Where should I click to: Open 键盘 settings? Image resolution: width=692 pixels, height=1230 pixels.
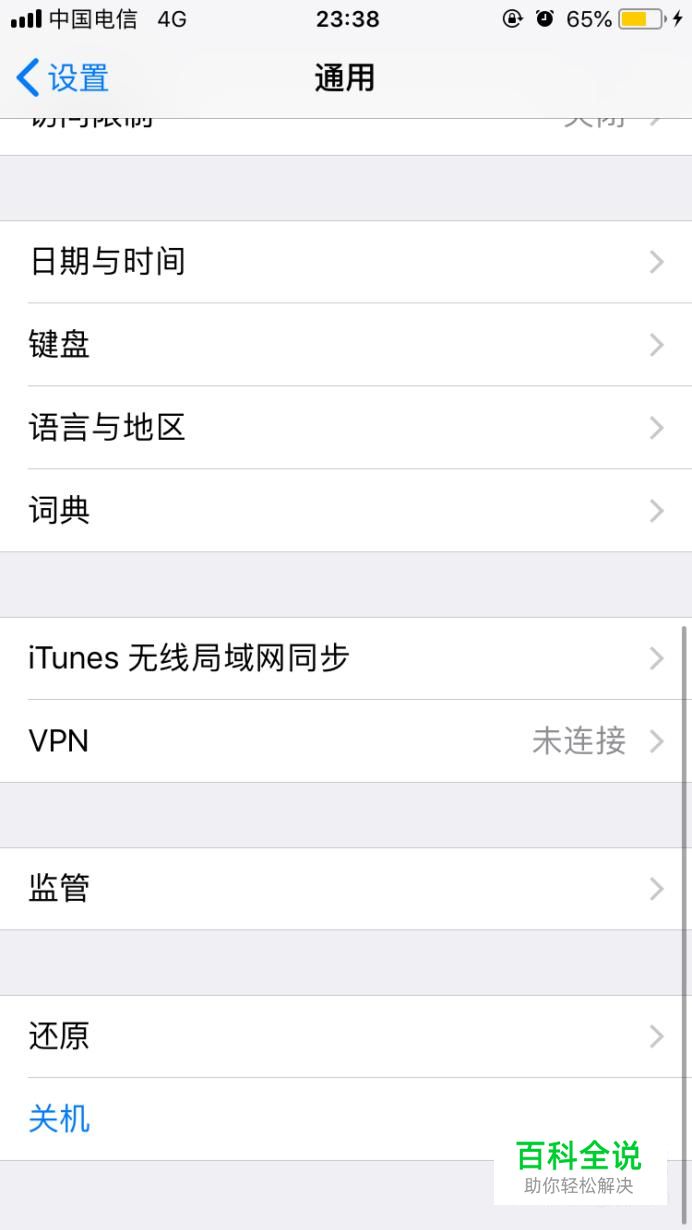click(x=346, y=345)
